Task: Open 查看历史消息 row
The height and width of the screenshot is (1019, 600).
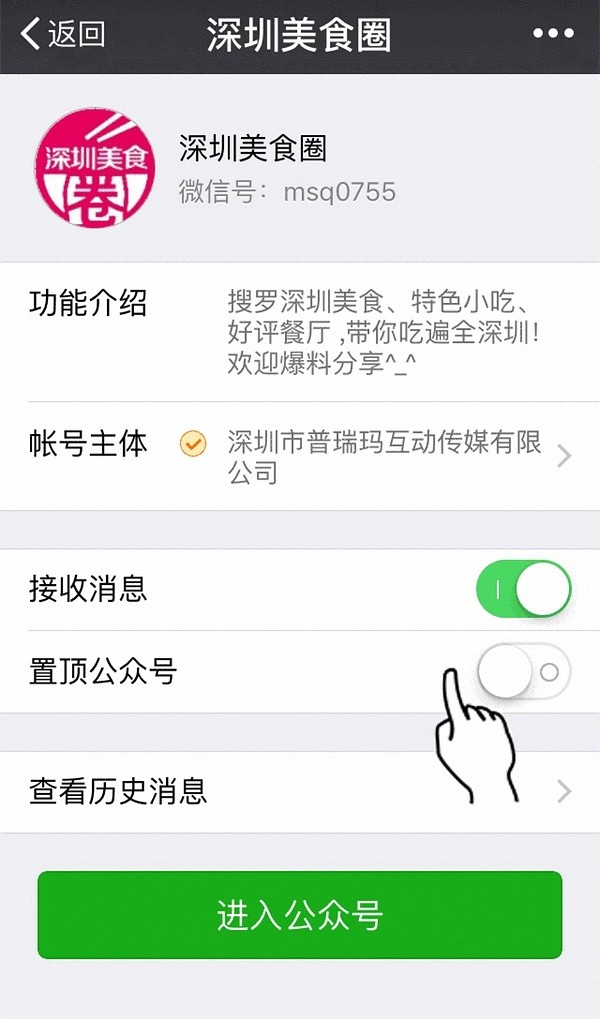Action: tap(300, 792)
